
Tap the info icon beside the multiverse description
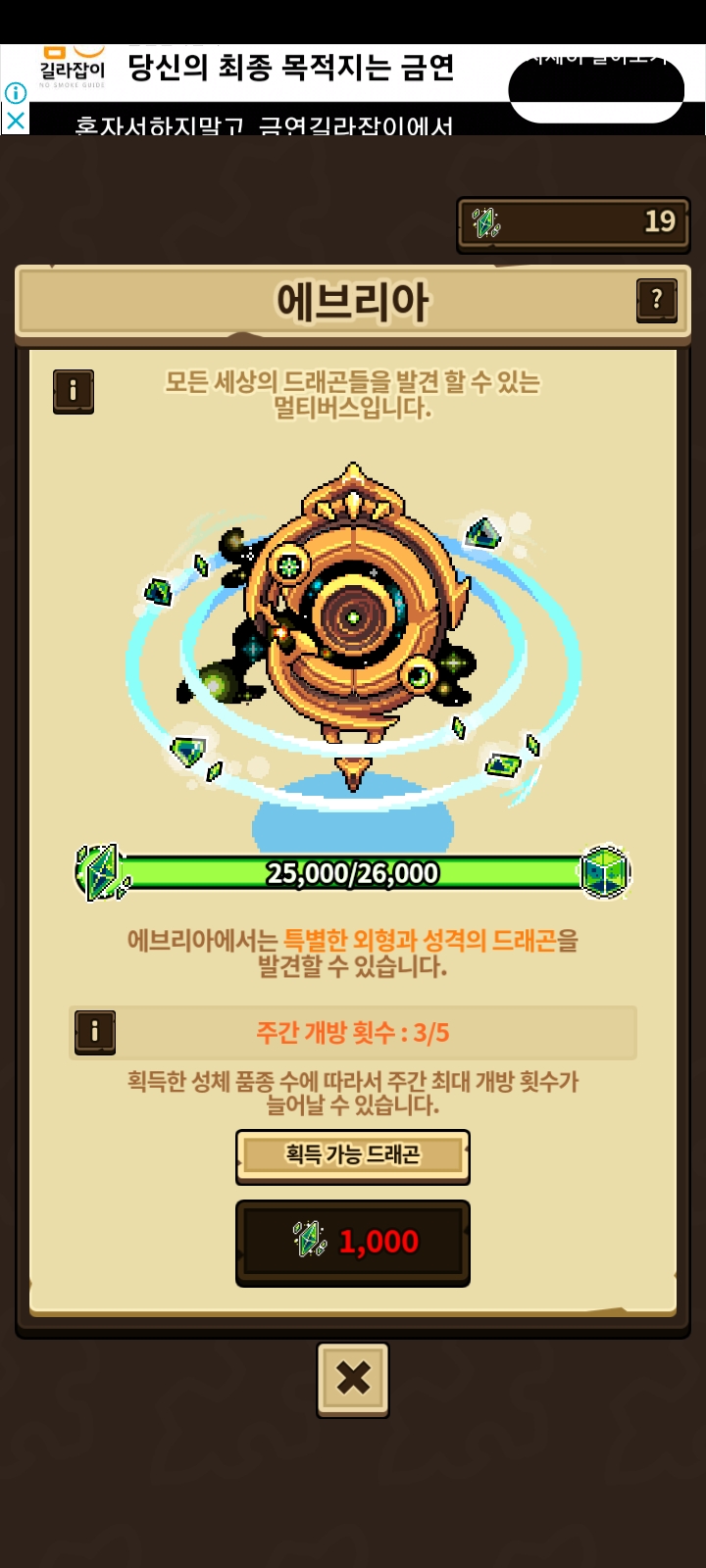pos(74,391)
